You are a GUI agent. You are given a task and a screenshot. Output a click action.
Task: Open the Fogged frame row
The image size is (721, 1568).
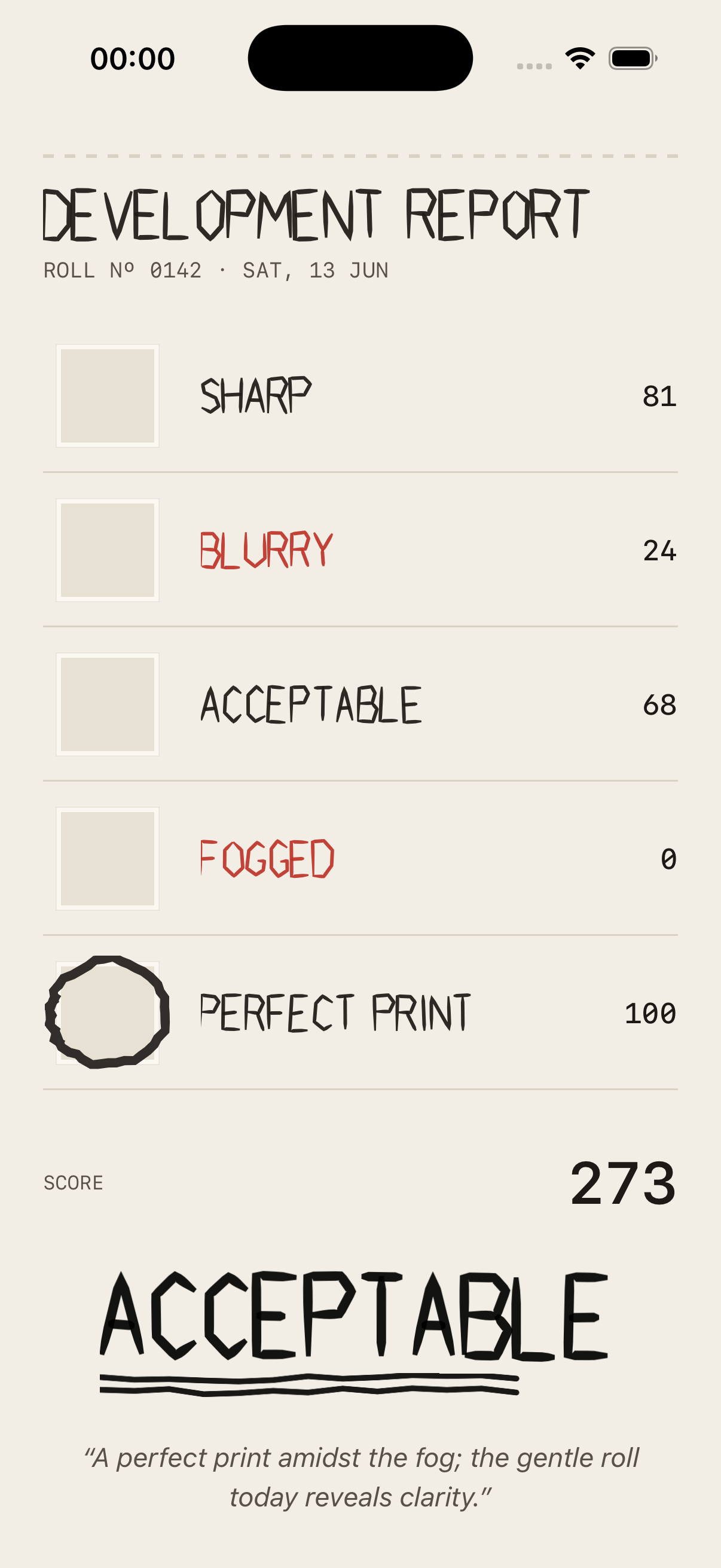(x=360, y=858)
